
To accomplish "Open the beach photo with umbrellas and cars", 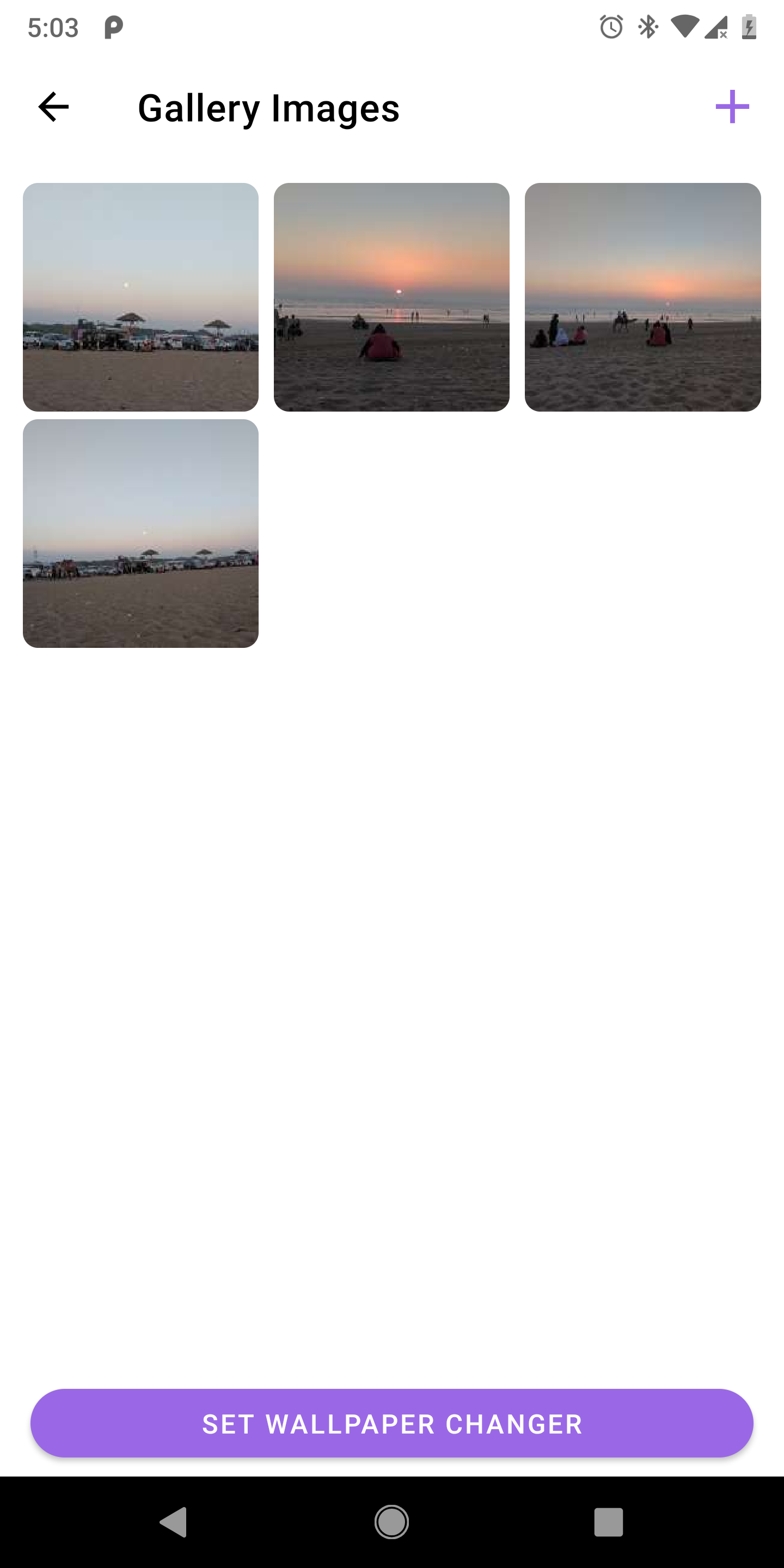I will 140,297.
